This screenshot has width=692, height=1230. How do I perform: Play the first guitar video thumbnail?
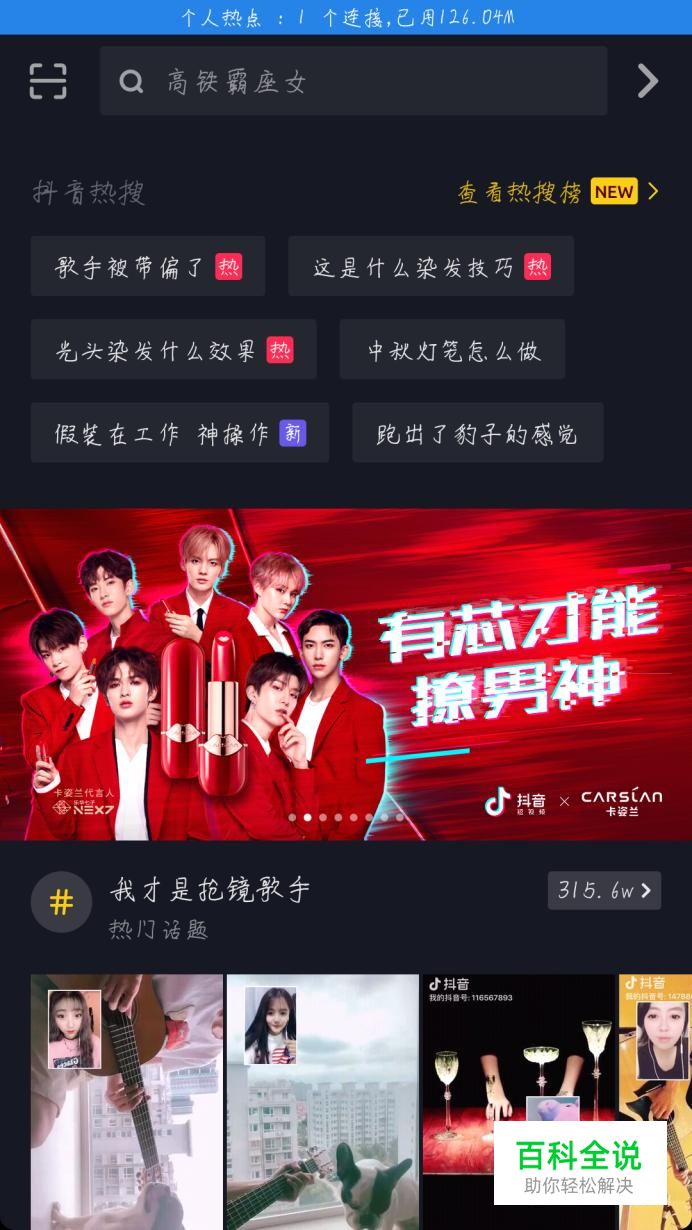126,1102
